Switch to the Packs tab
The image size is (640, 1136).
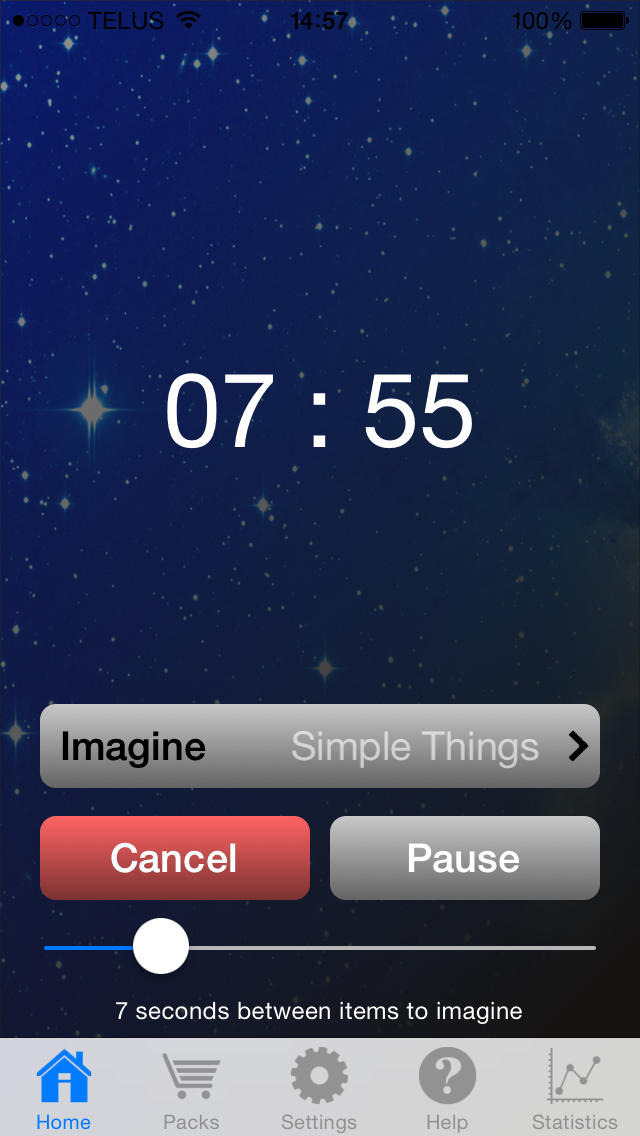[191, 1089]
